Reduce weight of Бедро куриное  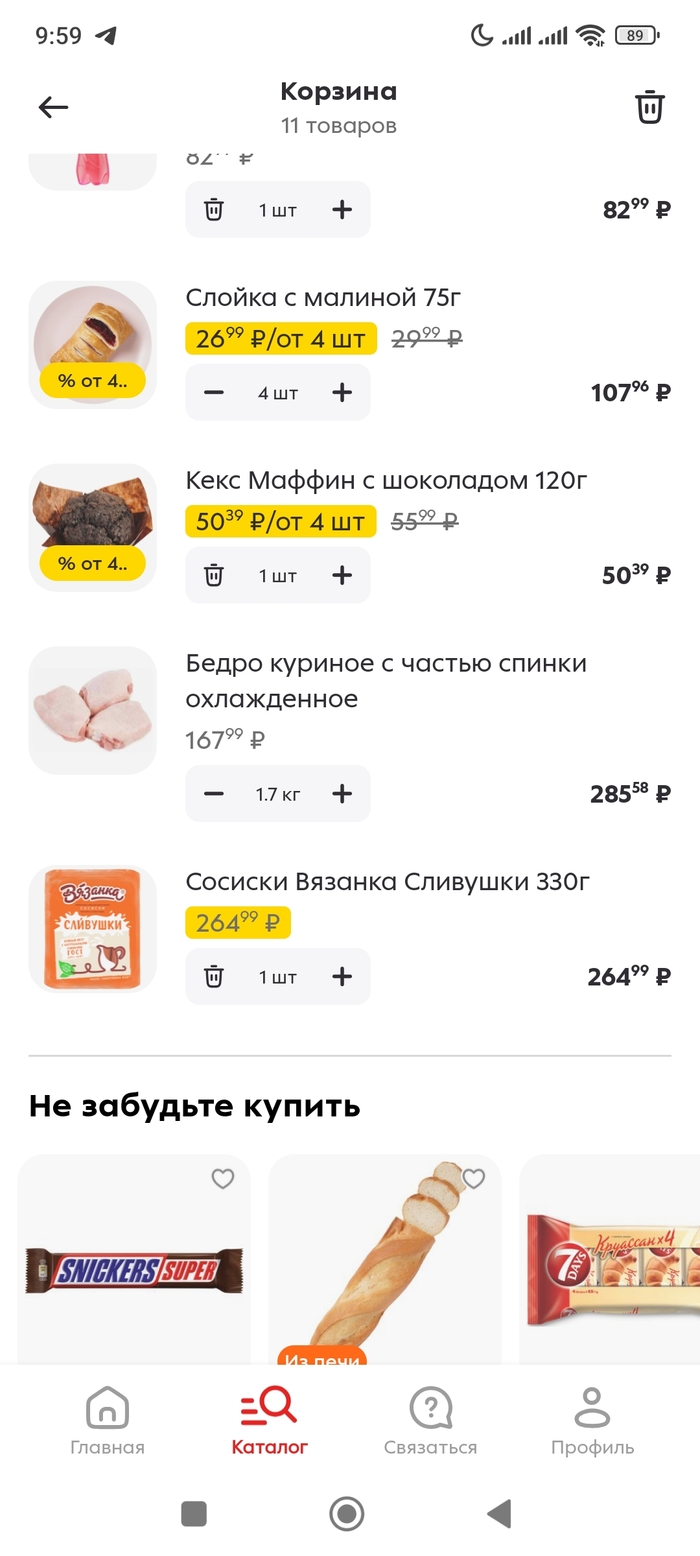214,794
